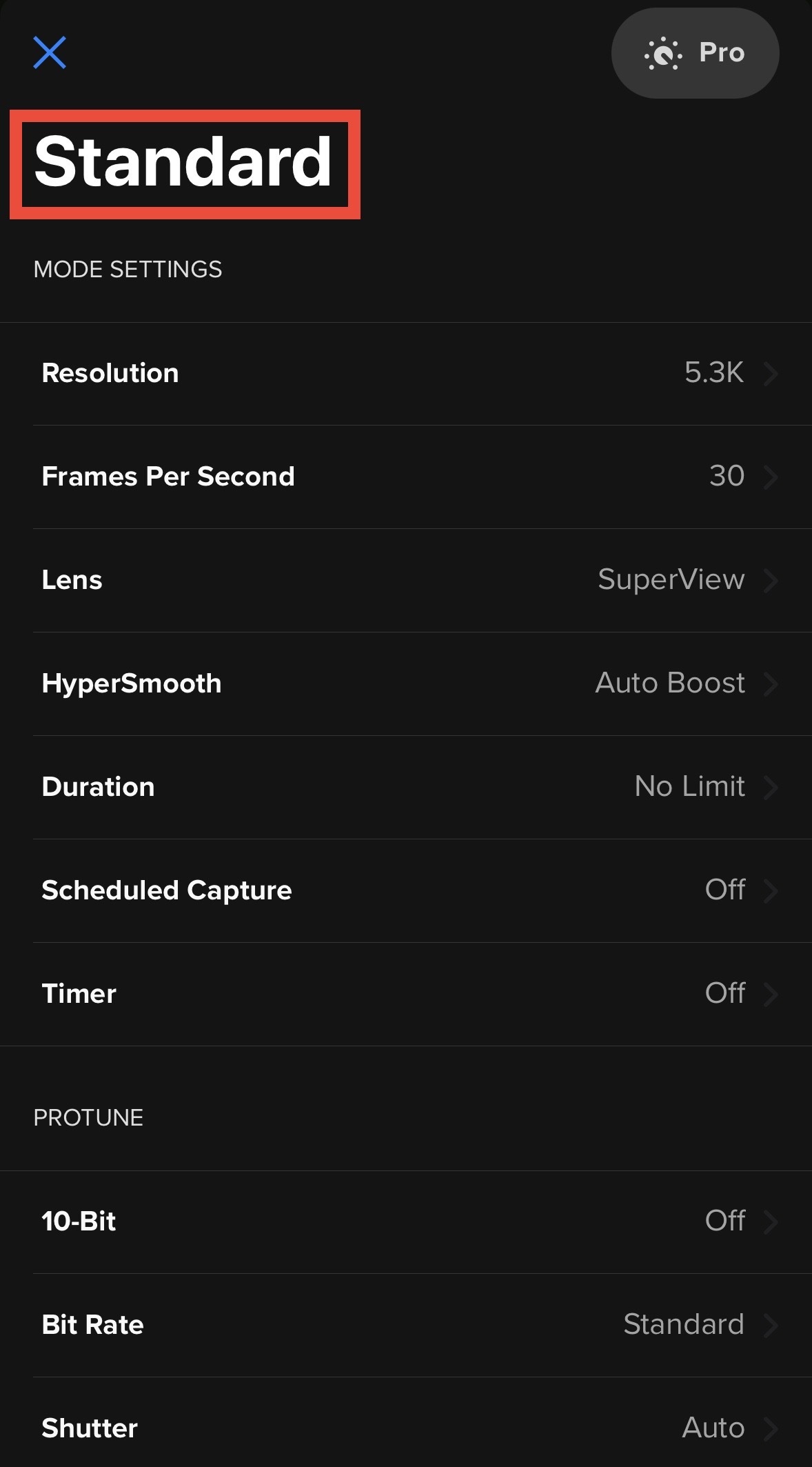812x1467 pixels.
Task: Open the PROTUNE section settings
Action: point(88,1117)
